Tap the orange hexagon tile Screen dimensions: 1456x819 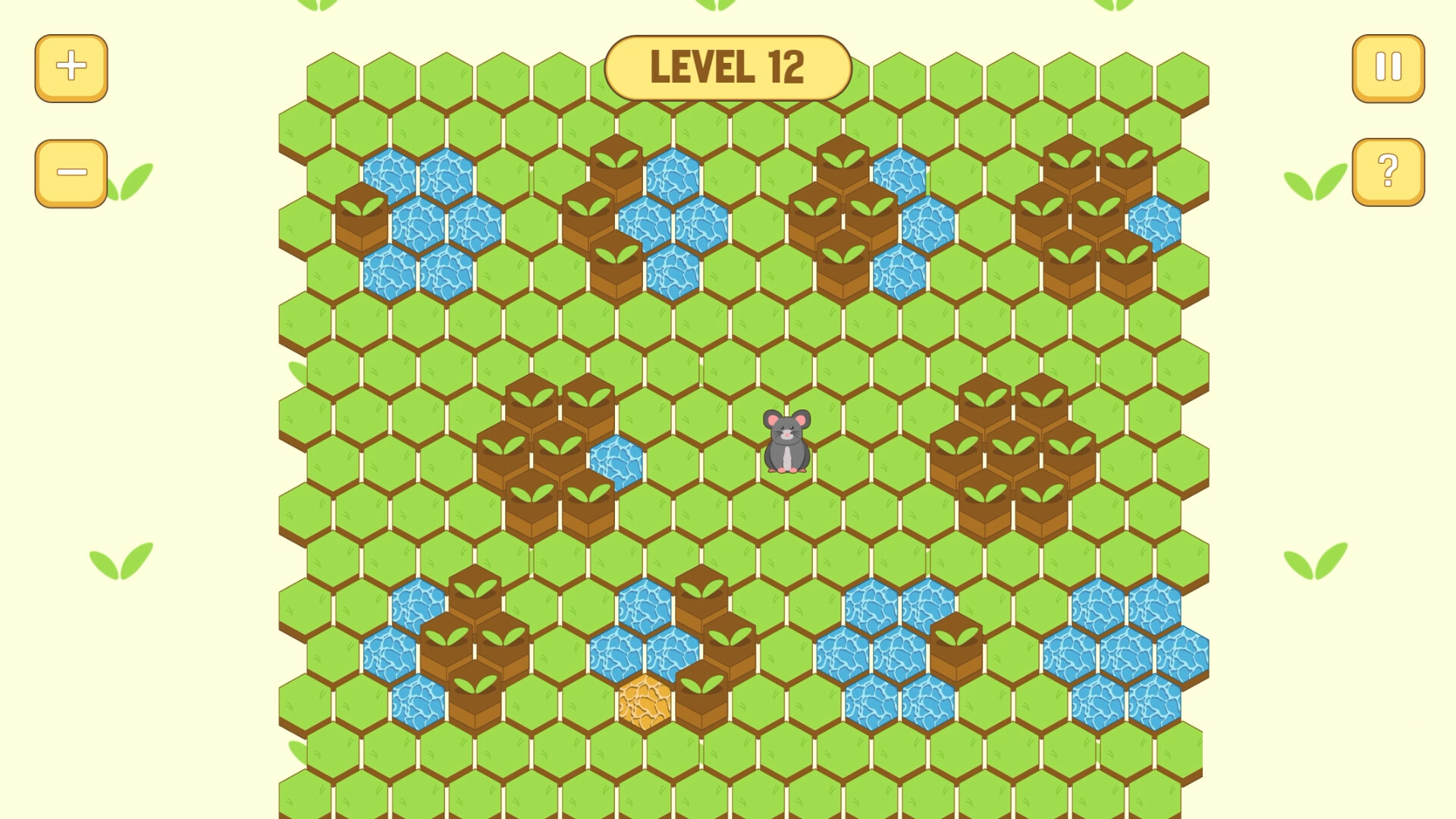click(x=645, y=701)
